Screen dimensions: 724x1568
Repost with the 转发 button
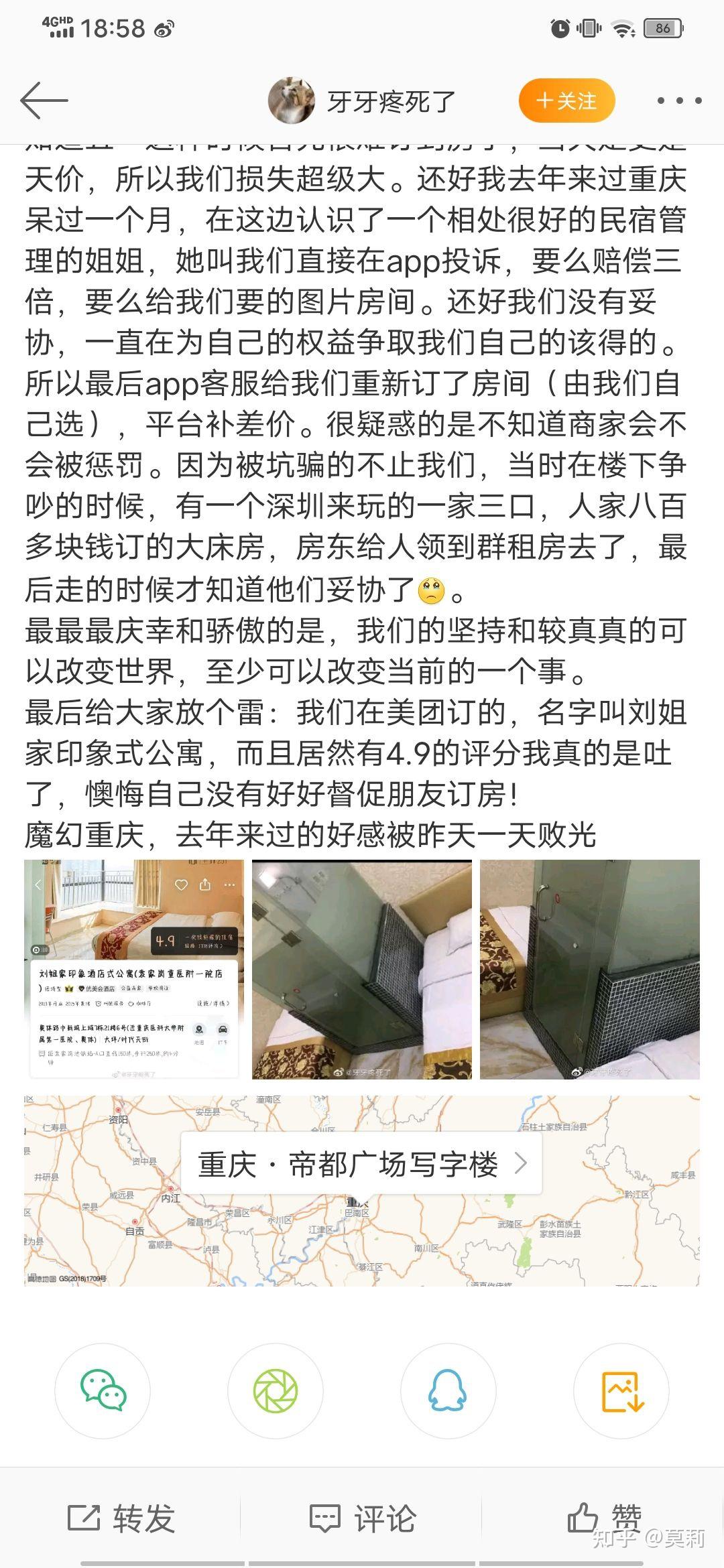click(122, 1518)
